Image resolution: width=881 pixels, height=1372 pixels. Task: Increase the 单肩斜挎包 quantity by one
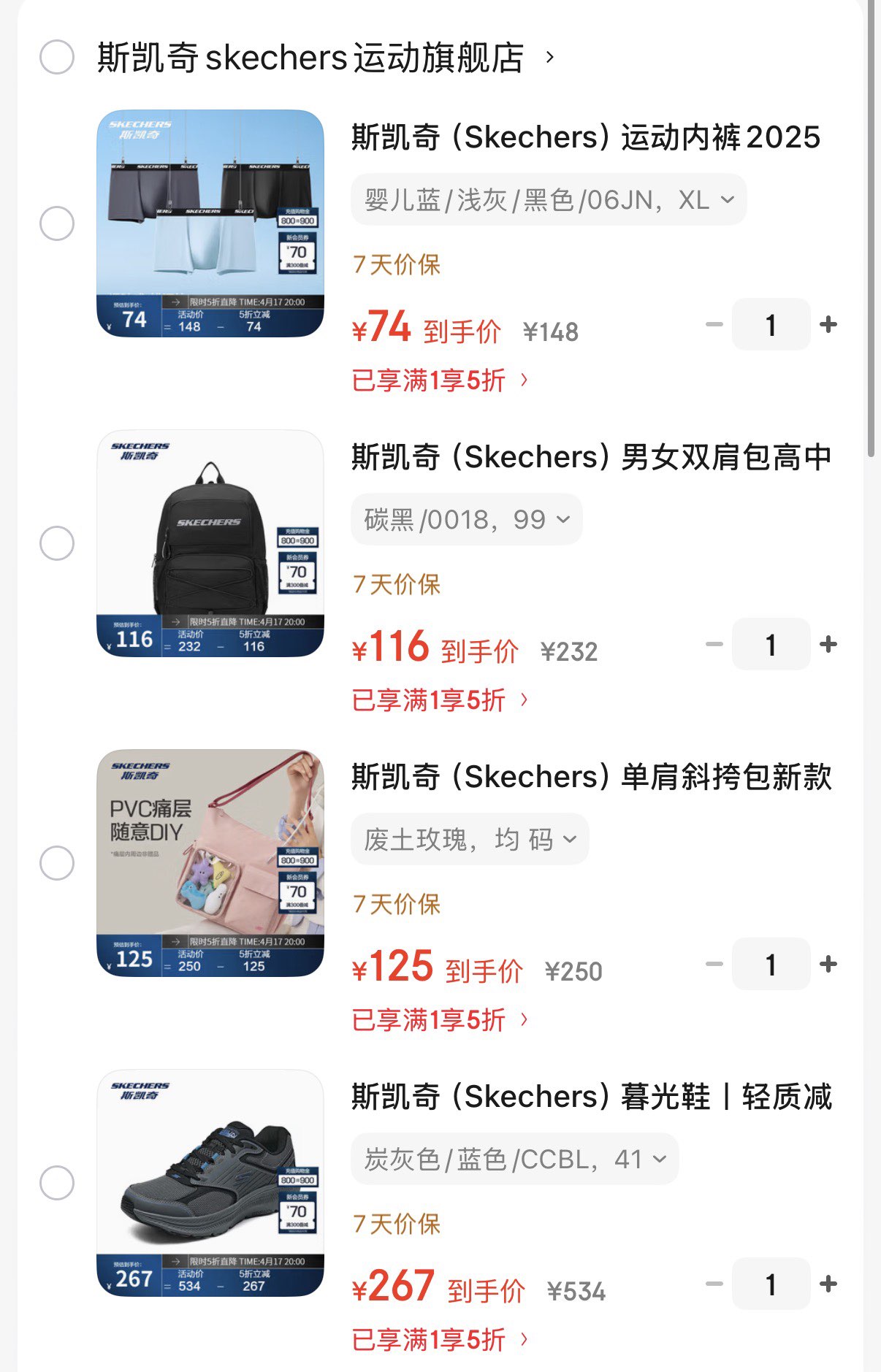click(x=828, y=965)
